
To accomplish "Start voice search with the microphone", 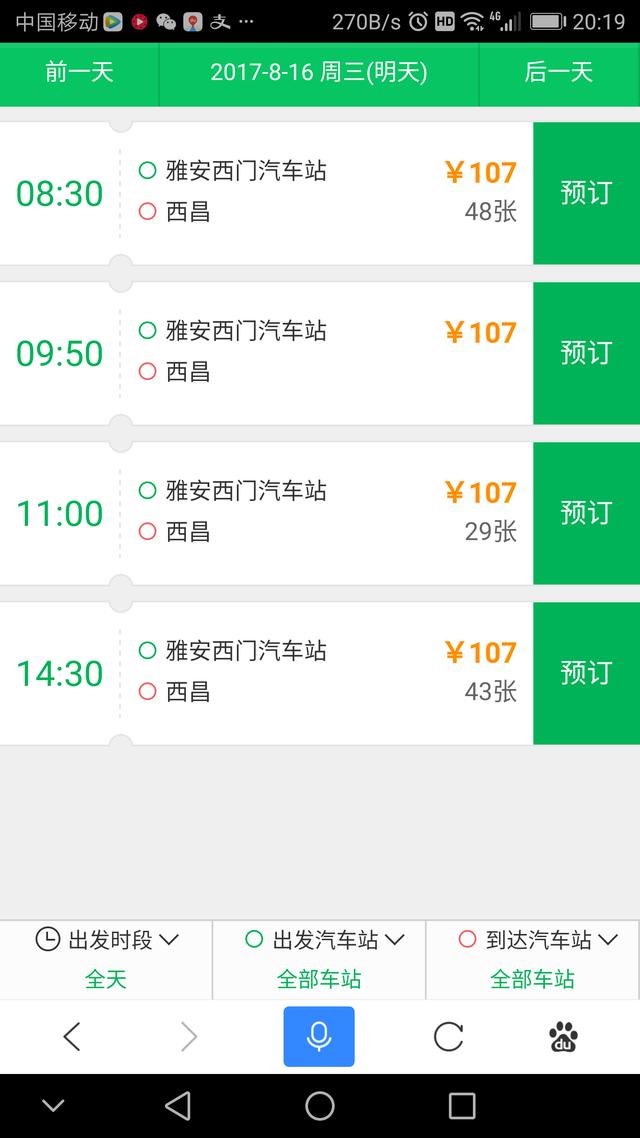I will tap(319, 1037).
